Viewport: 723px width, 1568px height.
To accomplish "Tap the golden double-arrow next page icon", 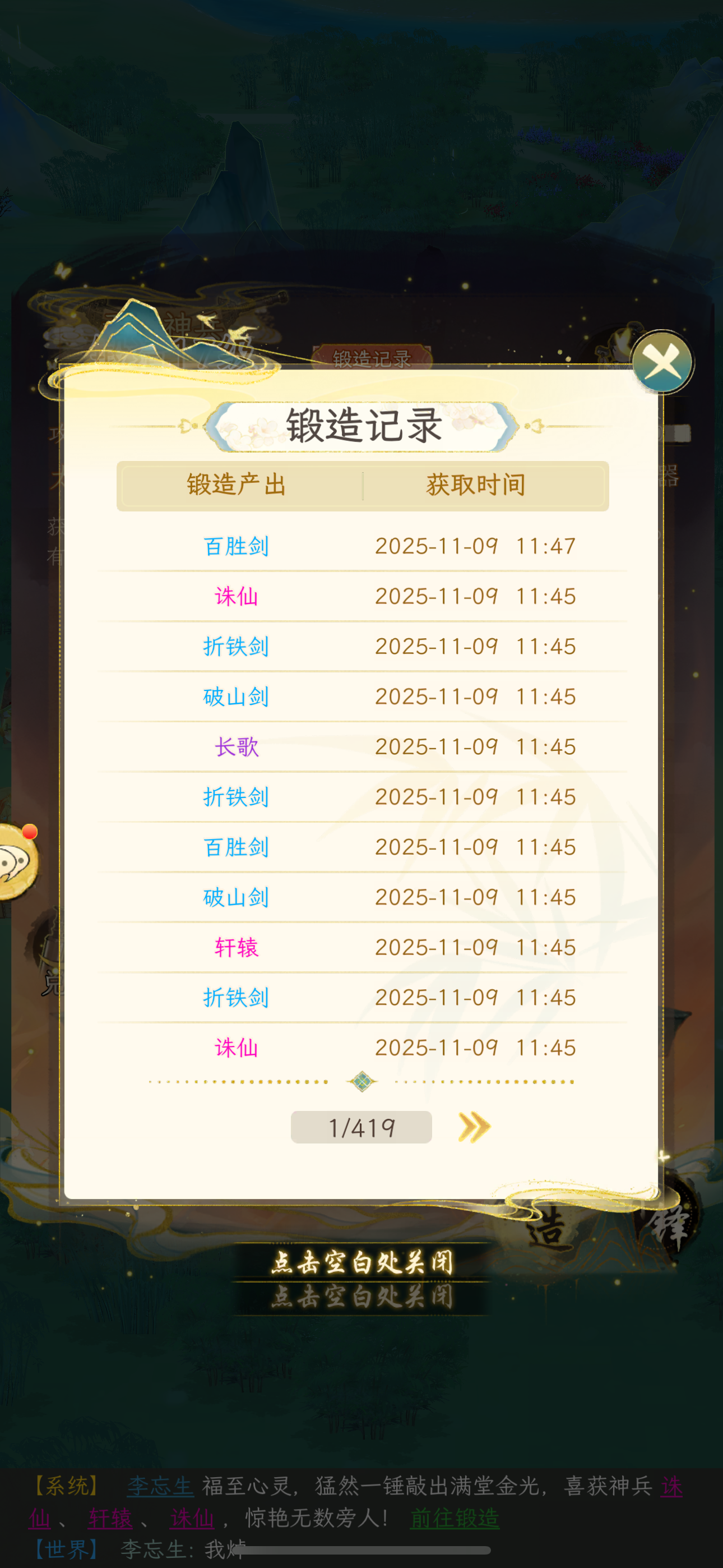I will click(474, 1127).
